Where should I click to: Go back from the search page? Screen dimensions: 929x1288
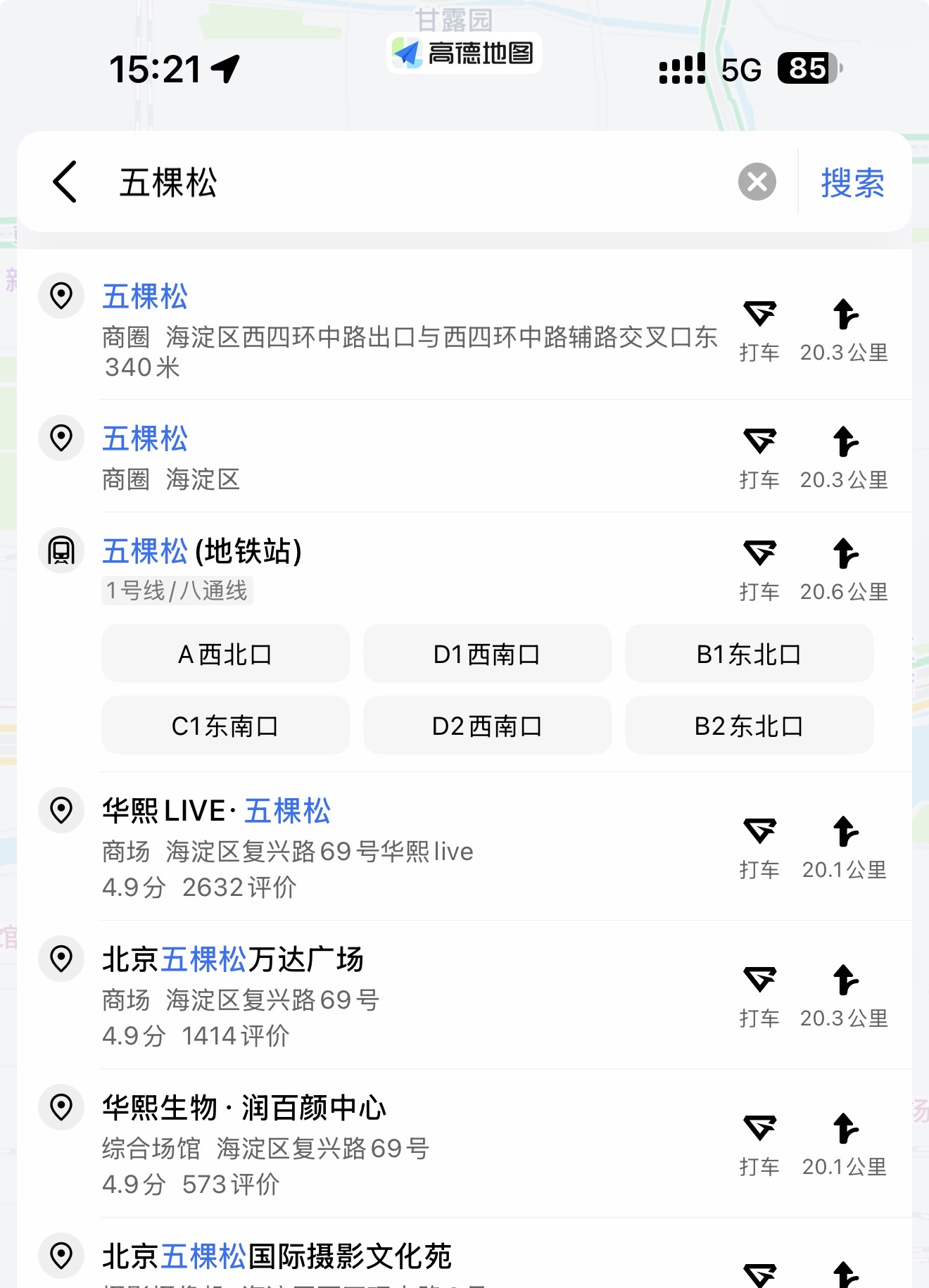pyautogui.click(x=65, y=182)
